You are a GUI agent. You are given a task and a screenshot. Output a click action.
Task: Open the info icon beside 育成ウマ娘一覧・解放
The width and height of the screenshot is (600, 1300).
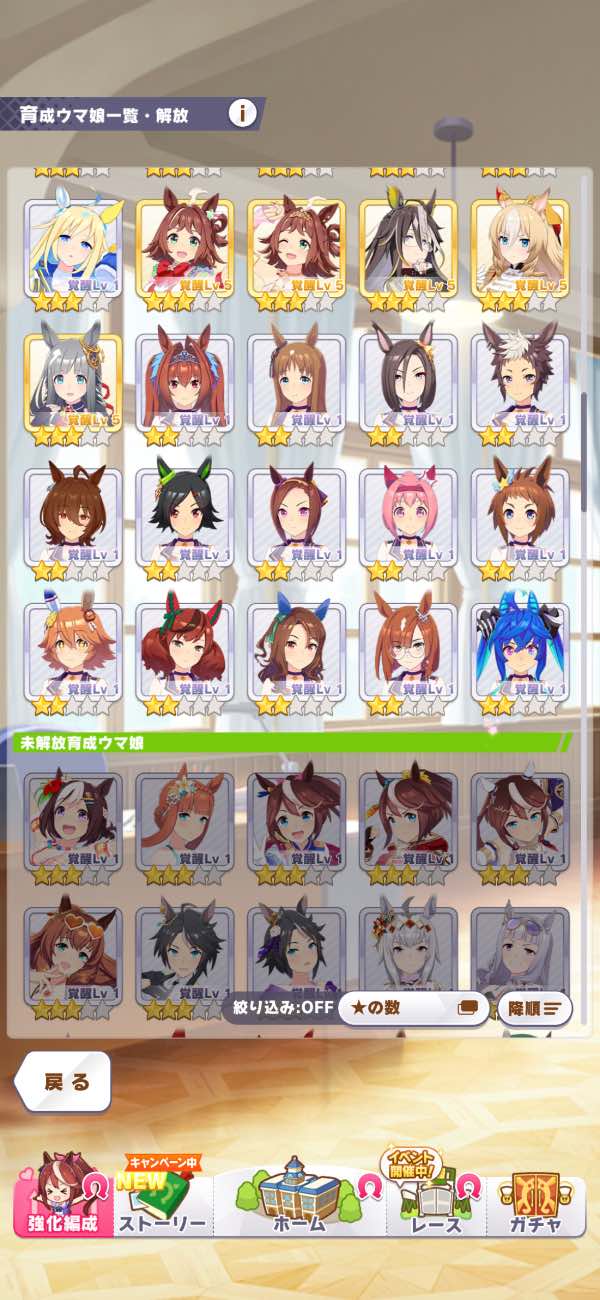tap(242, 113)
